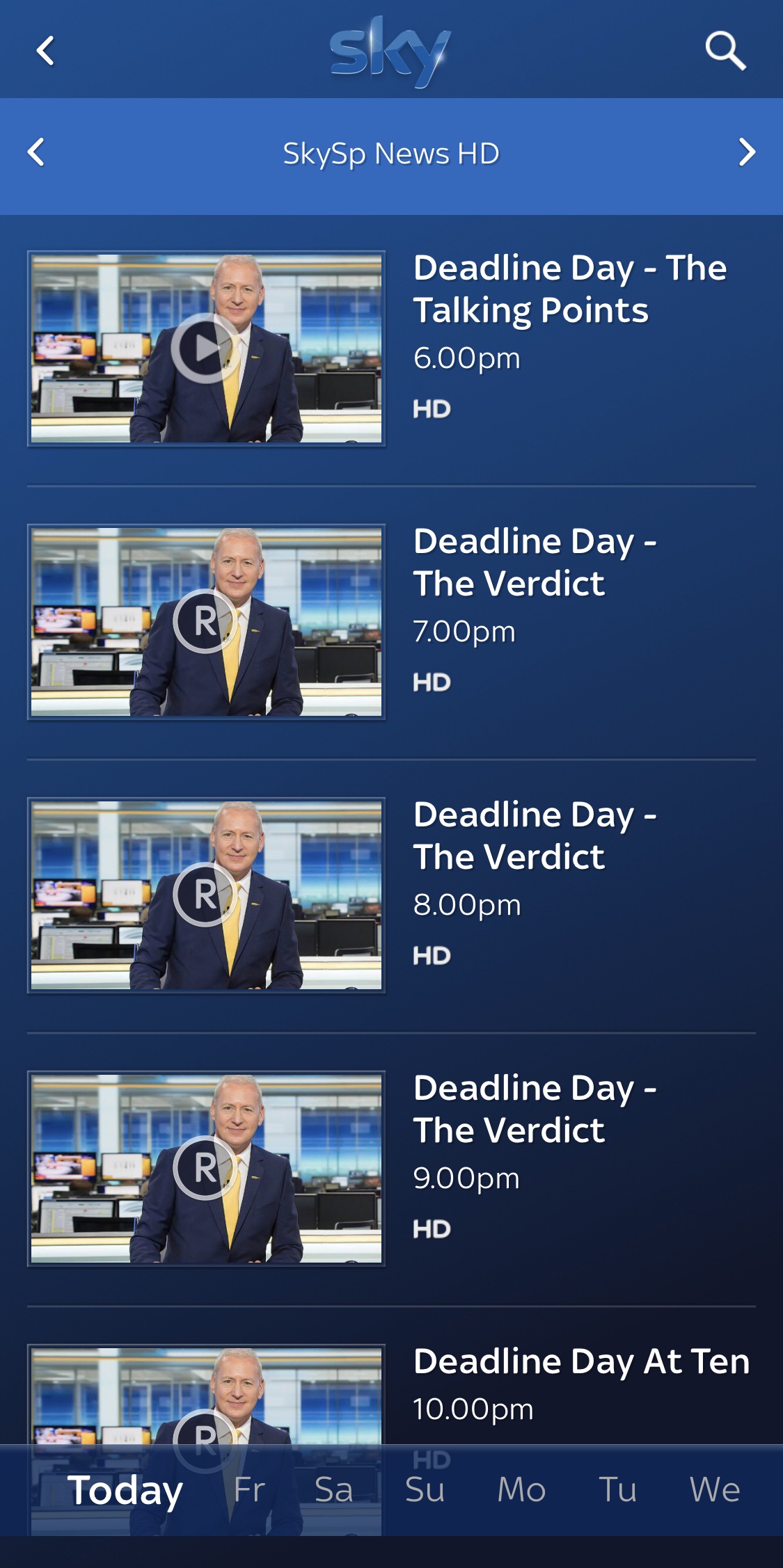Switch to Friday's schedule
This screenshot has width=783, height=1568.
(249, 1490)
